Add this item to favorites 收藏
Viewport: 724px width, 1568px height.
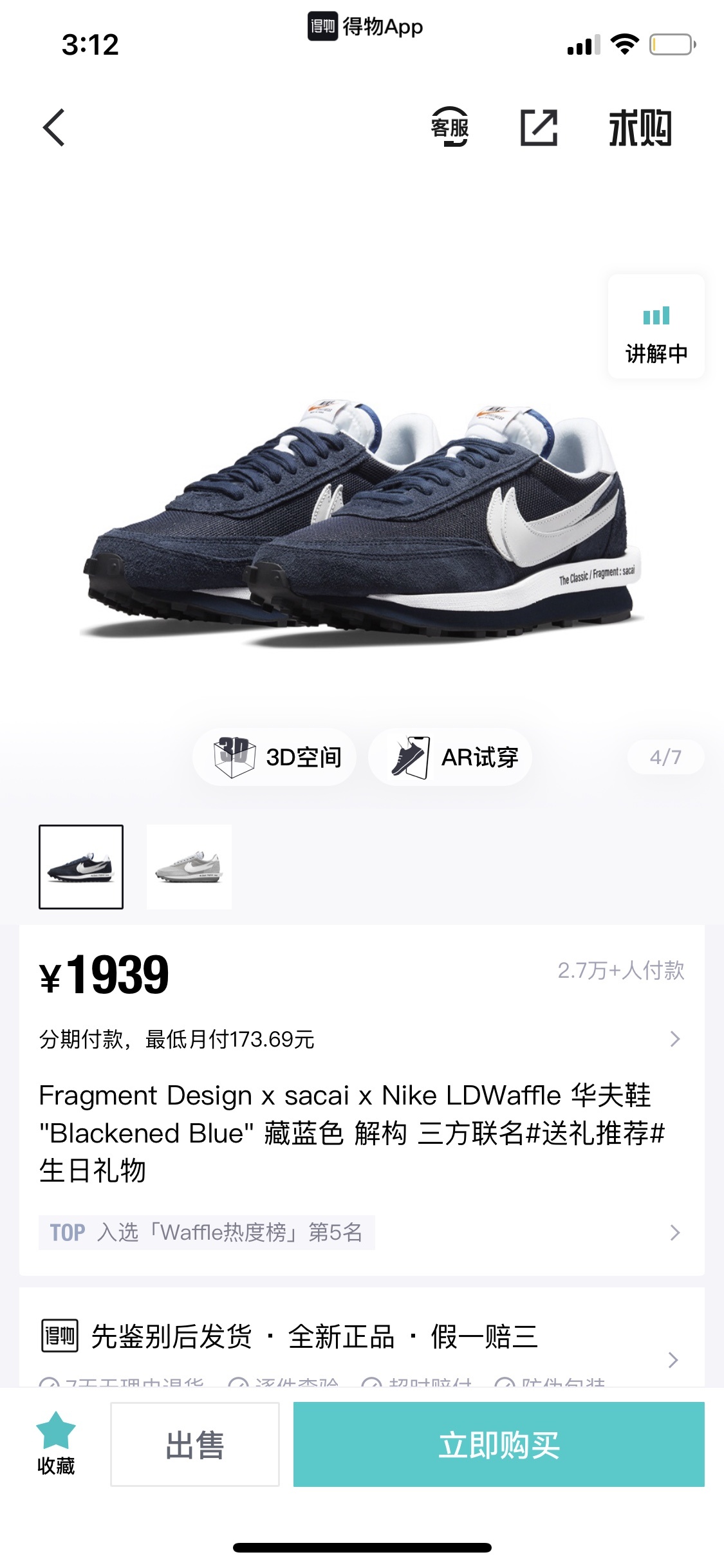[56, 1443]
